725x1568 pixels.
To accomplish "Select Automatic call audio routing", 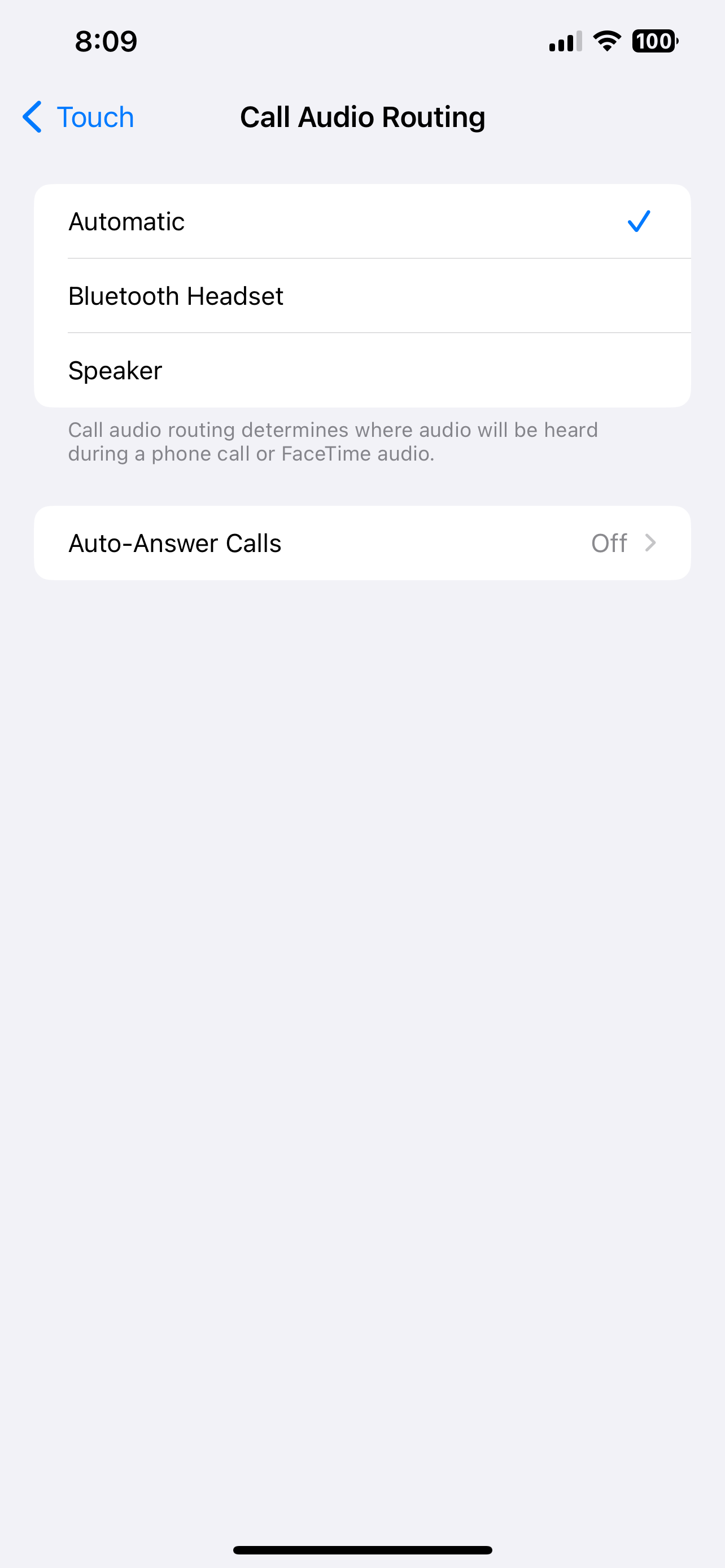I will (x=362, y=222).
